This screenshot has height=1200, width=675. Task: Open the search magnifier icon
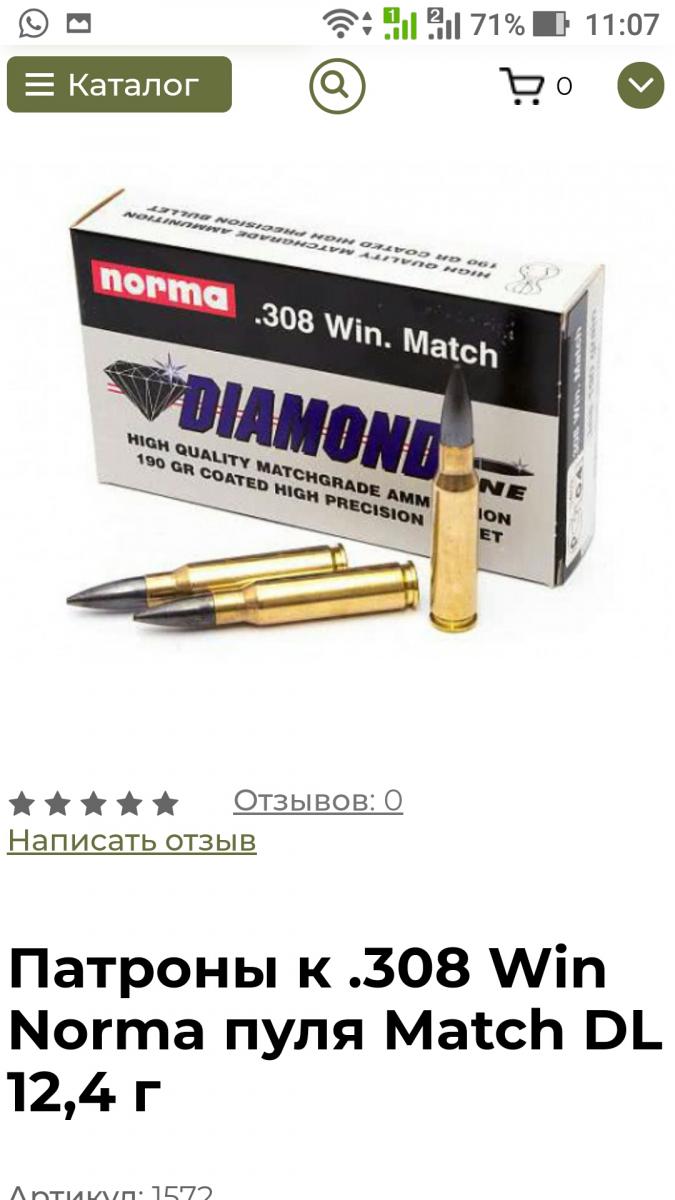click(337, 86)
